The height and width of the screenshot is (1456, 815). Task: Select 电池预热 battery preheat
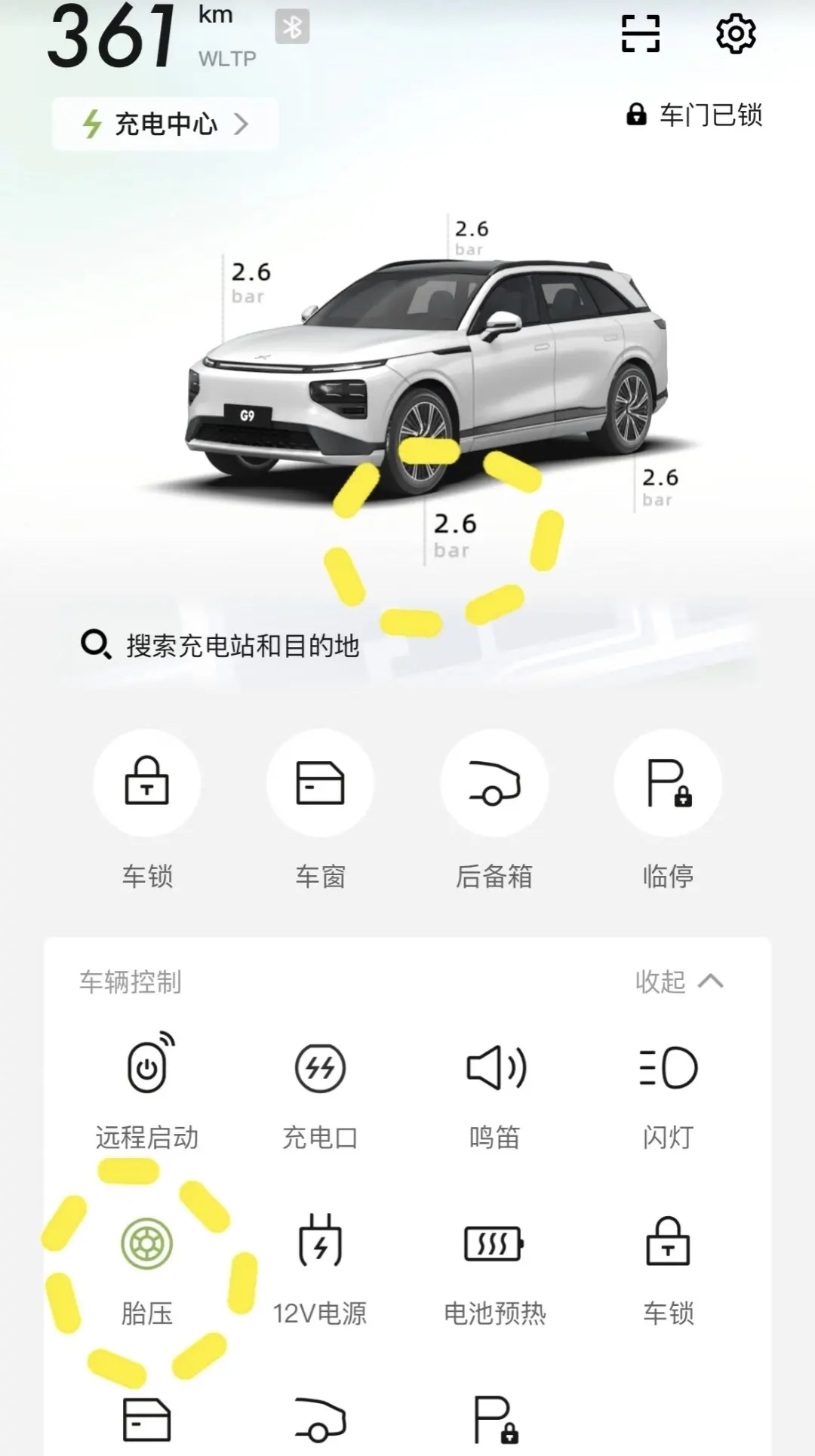point(494,1269)
